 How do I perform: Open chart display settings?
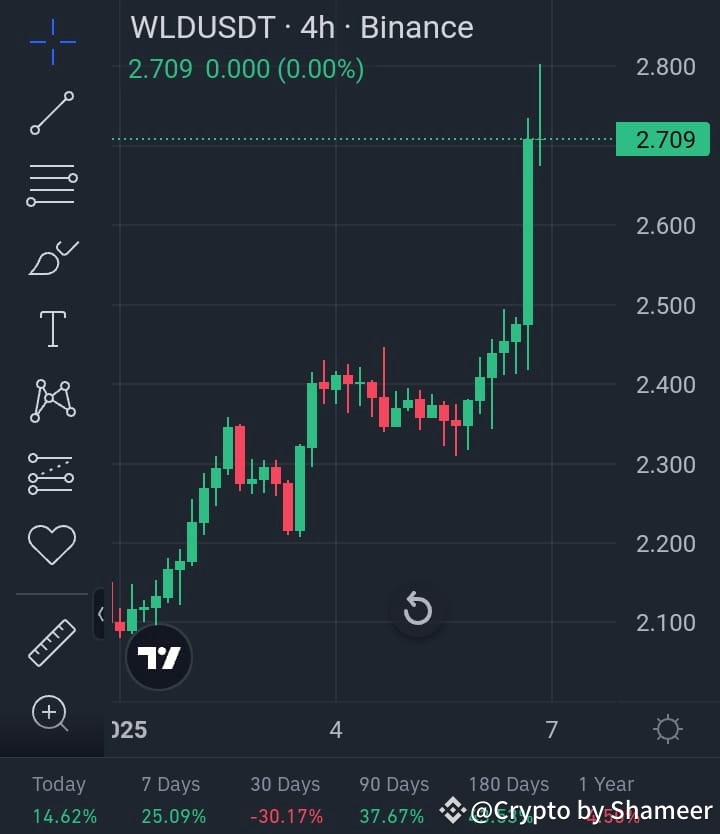point(668,731)
